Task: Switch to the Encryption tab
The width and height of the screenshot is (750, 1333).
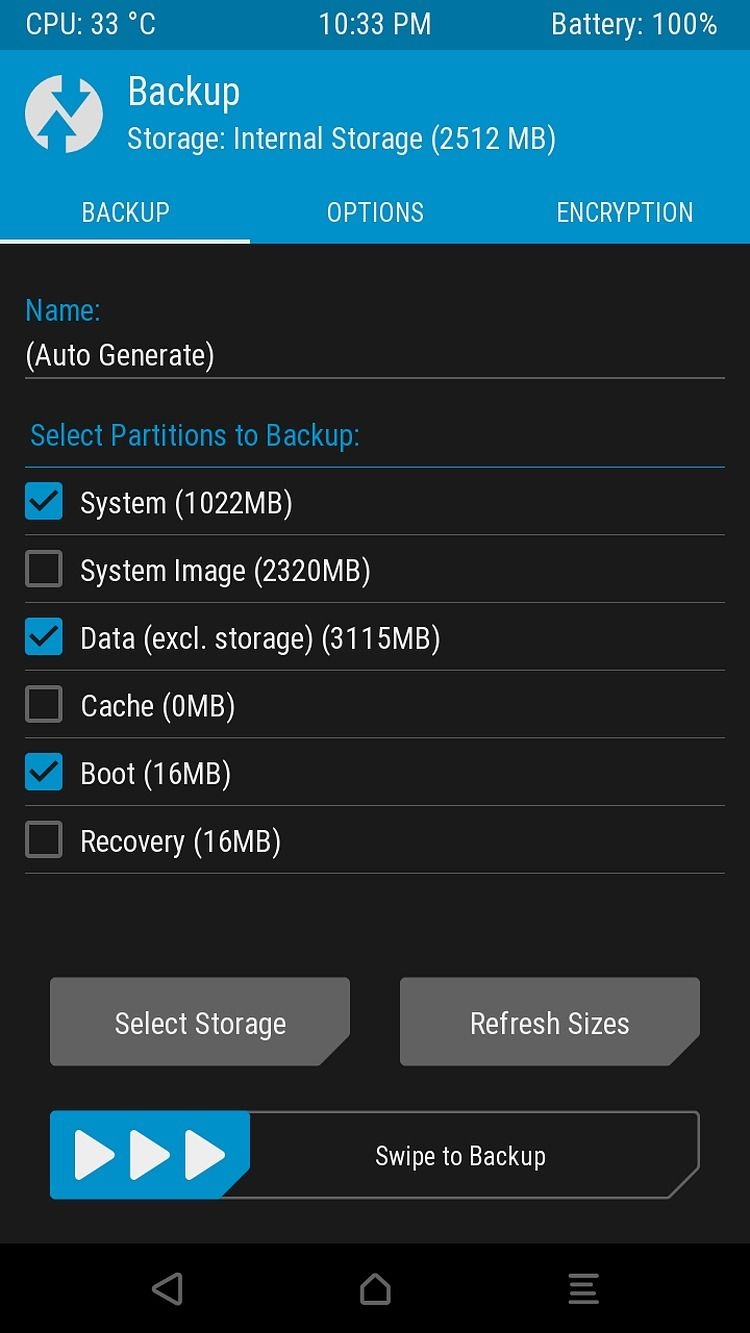Action: tap(625, 212)
